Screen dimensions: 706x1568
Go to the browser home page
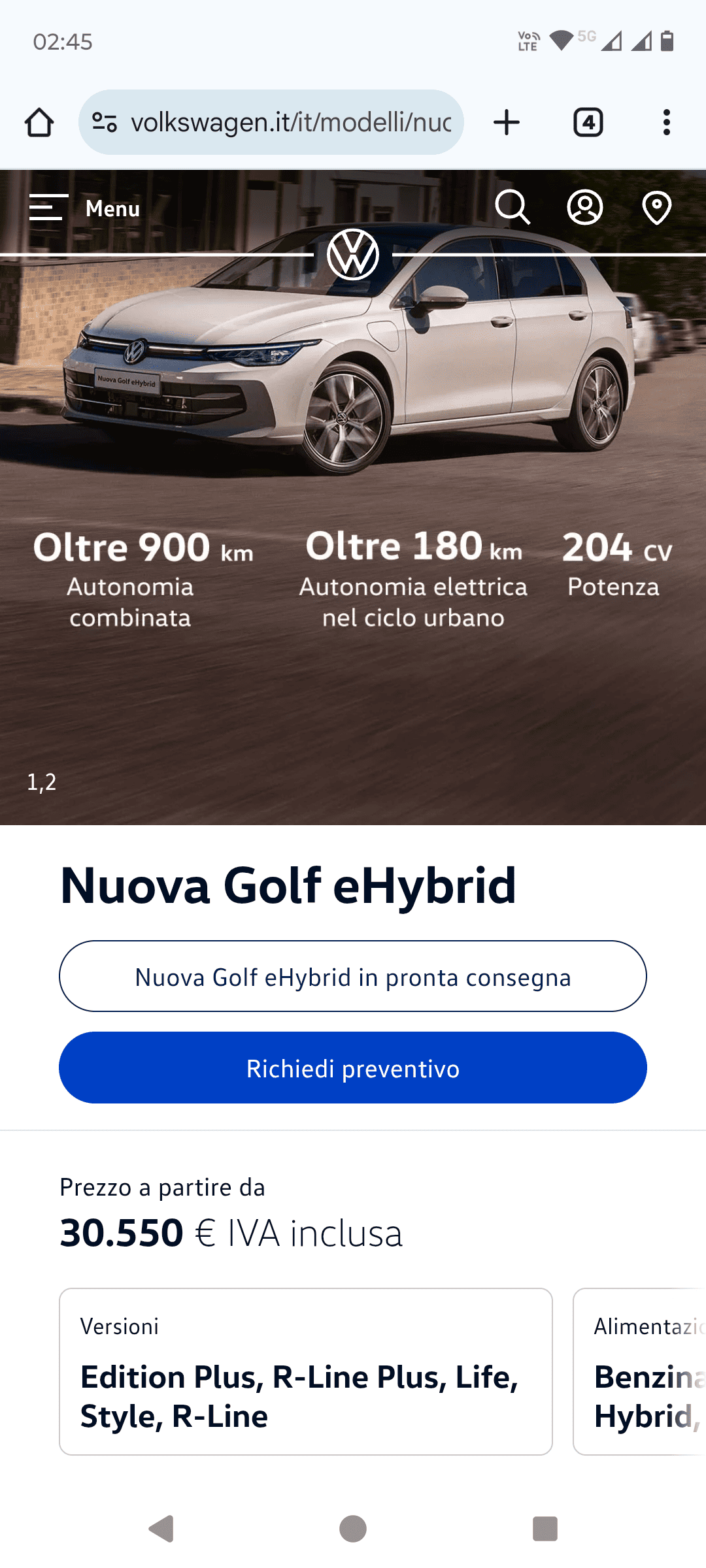[x=39, y=122]
